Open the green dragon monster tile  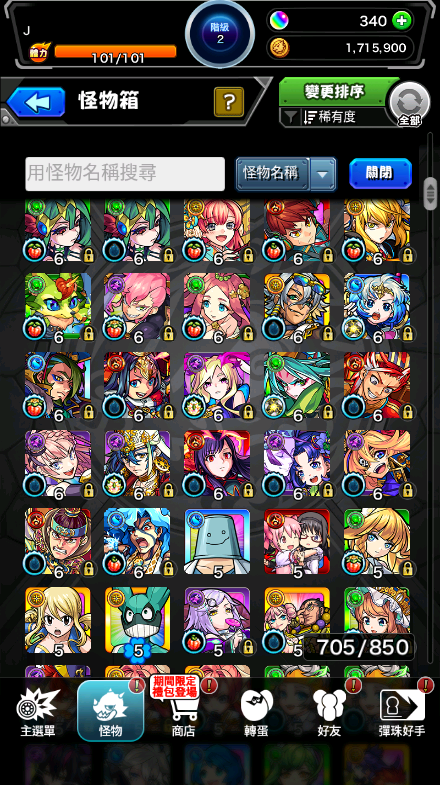coord(58,306)
